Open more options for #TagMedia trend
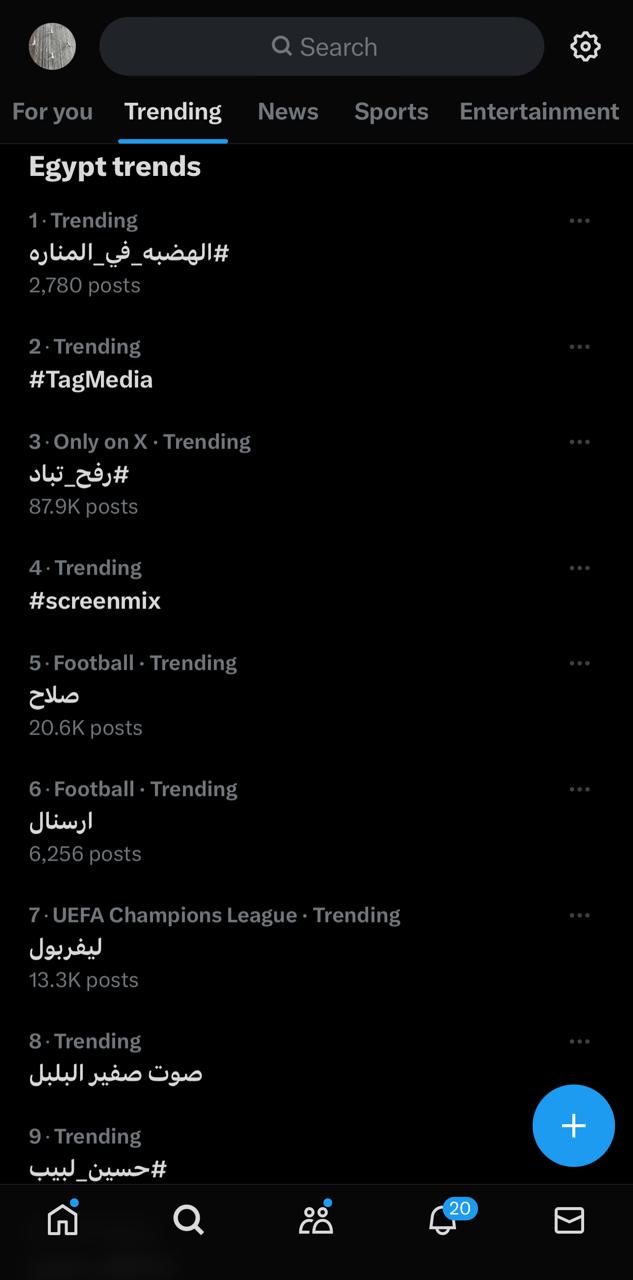This screenshot has height=1280, width=633. 579,347
